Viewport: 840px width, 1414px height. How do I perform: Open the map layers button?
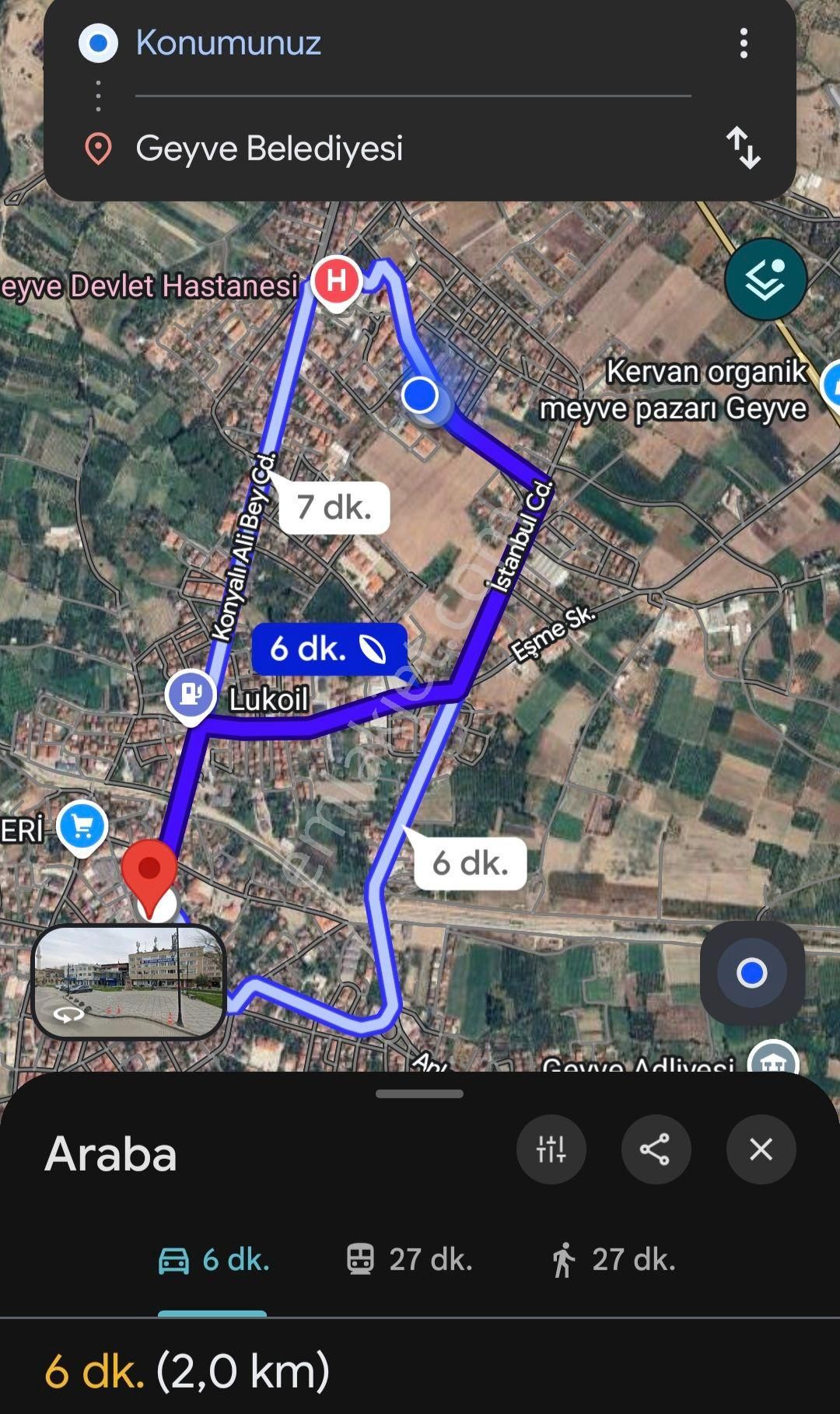tap(765, 278)
